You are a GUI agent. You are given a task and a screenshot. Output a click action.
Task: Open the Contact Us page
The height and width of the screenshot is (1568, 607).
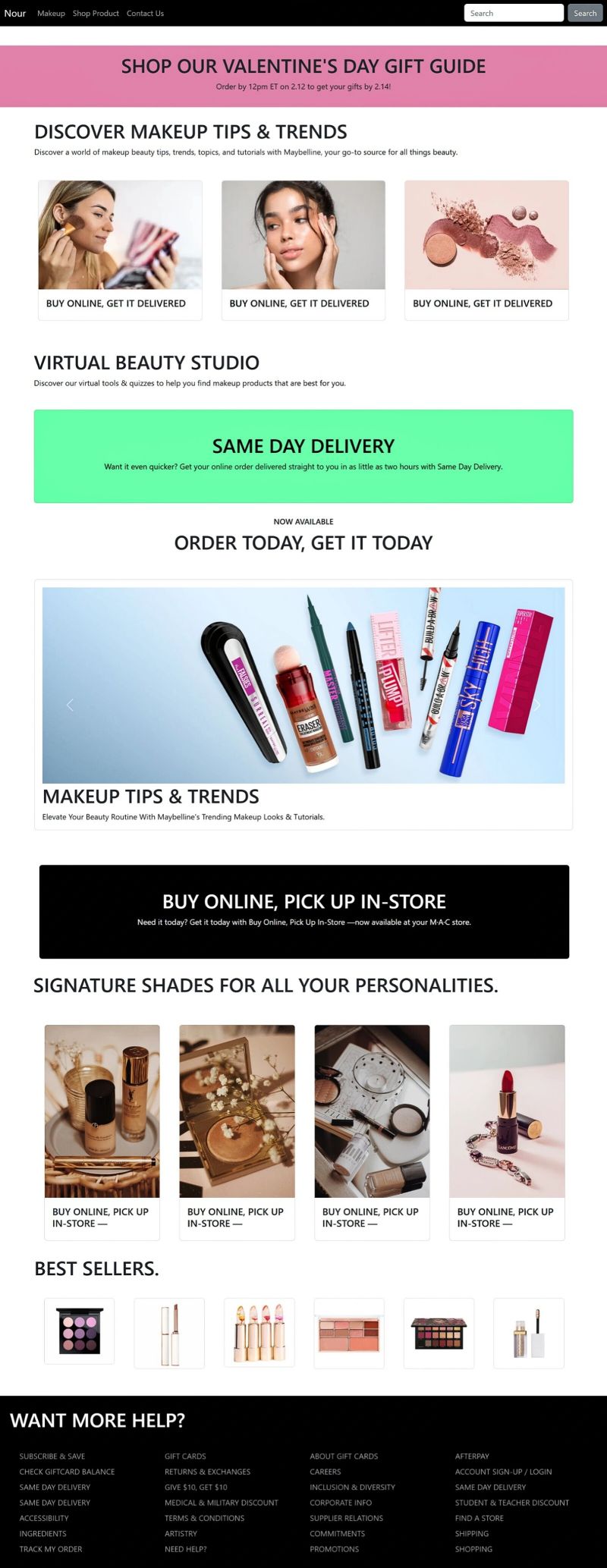tap(145, 14)
